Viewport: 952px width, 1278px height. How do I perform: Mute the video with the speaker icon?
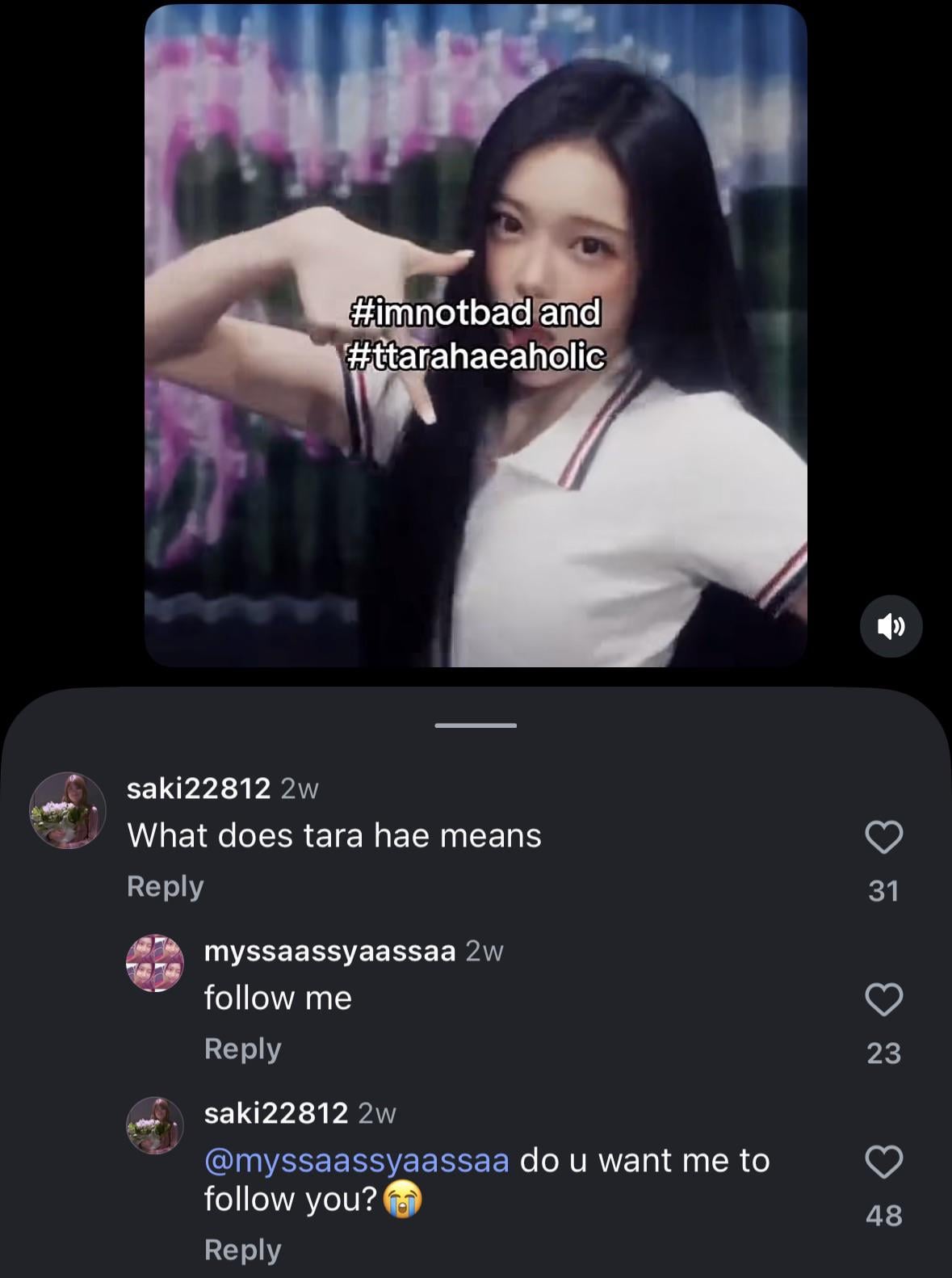(x=891, y=626)
